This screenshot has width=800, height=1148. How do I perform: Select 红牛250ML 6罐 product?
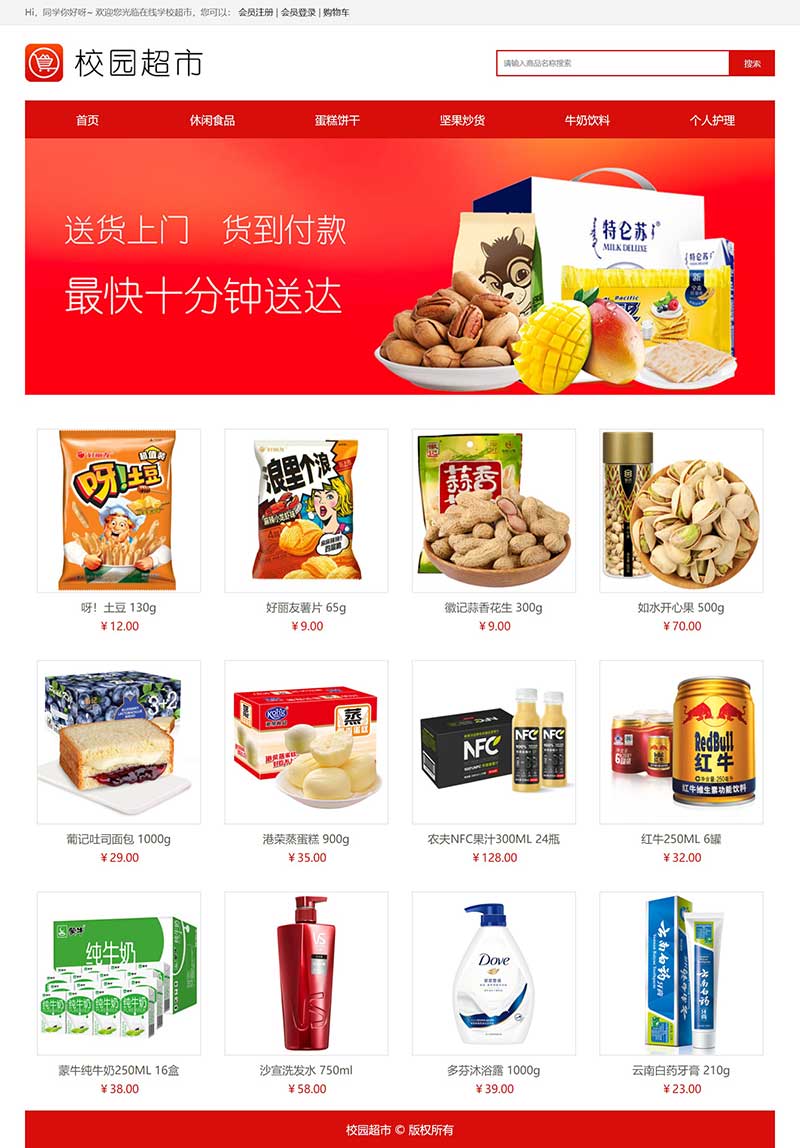pos(681,742)
